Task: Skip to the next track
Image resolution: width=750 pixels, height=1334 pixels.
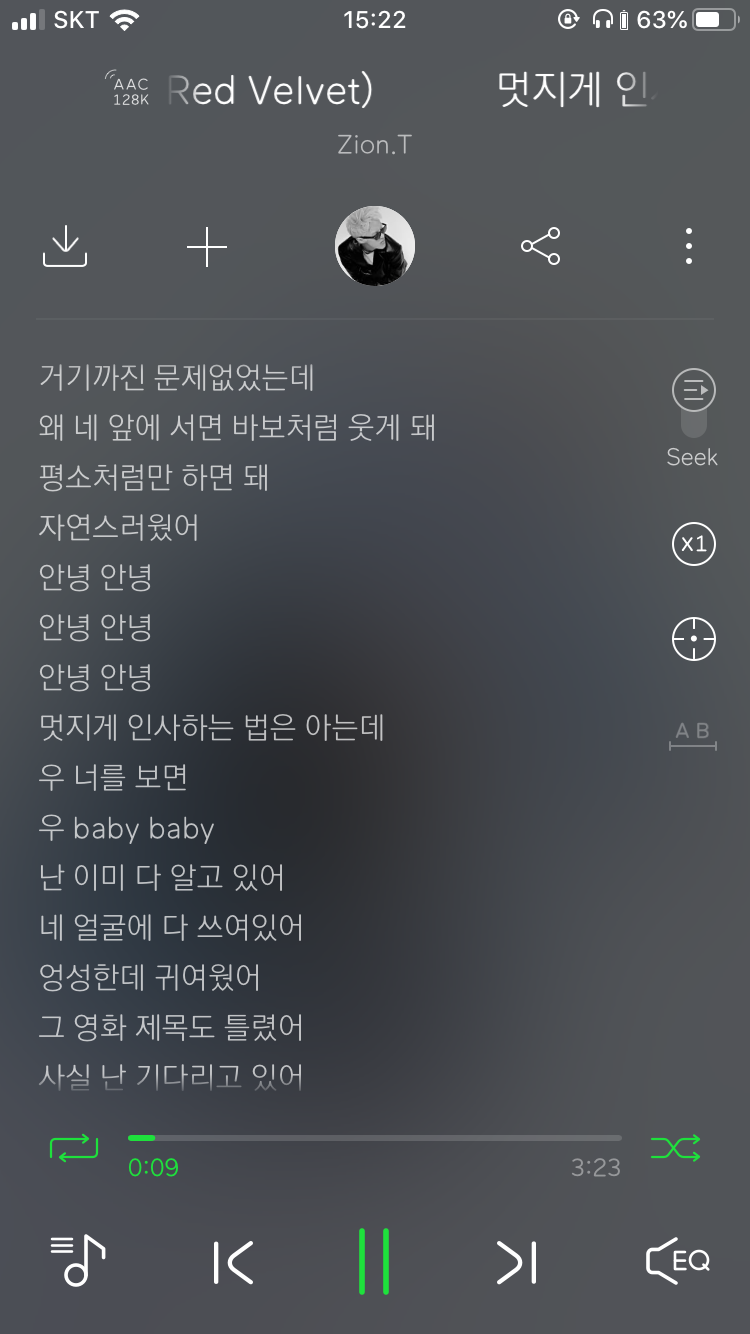Action: point(516,1262)
